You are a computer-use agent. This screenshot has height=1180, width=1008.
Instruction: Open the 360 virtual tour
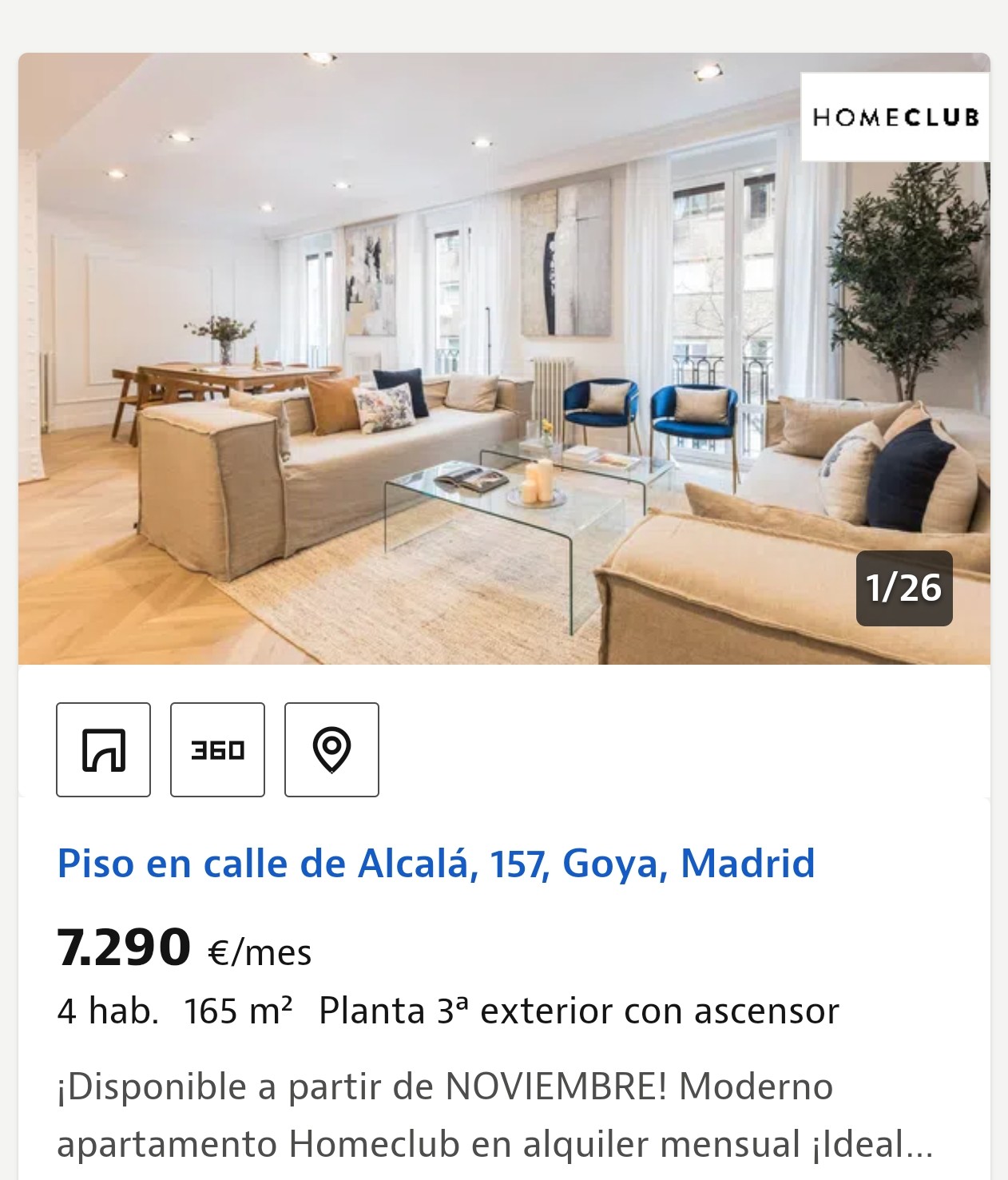(217, 749)
